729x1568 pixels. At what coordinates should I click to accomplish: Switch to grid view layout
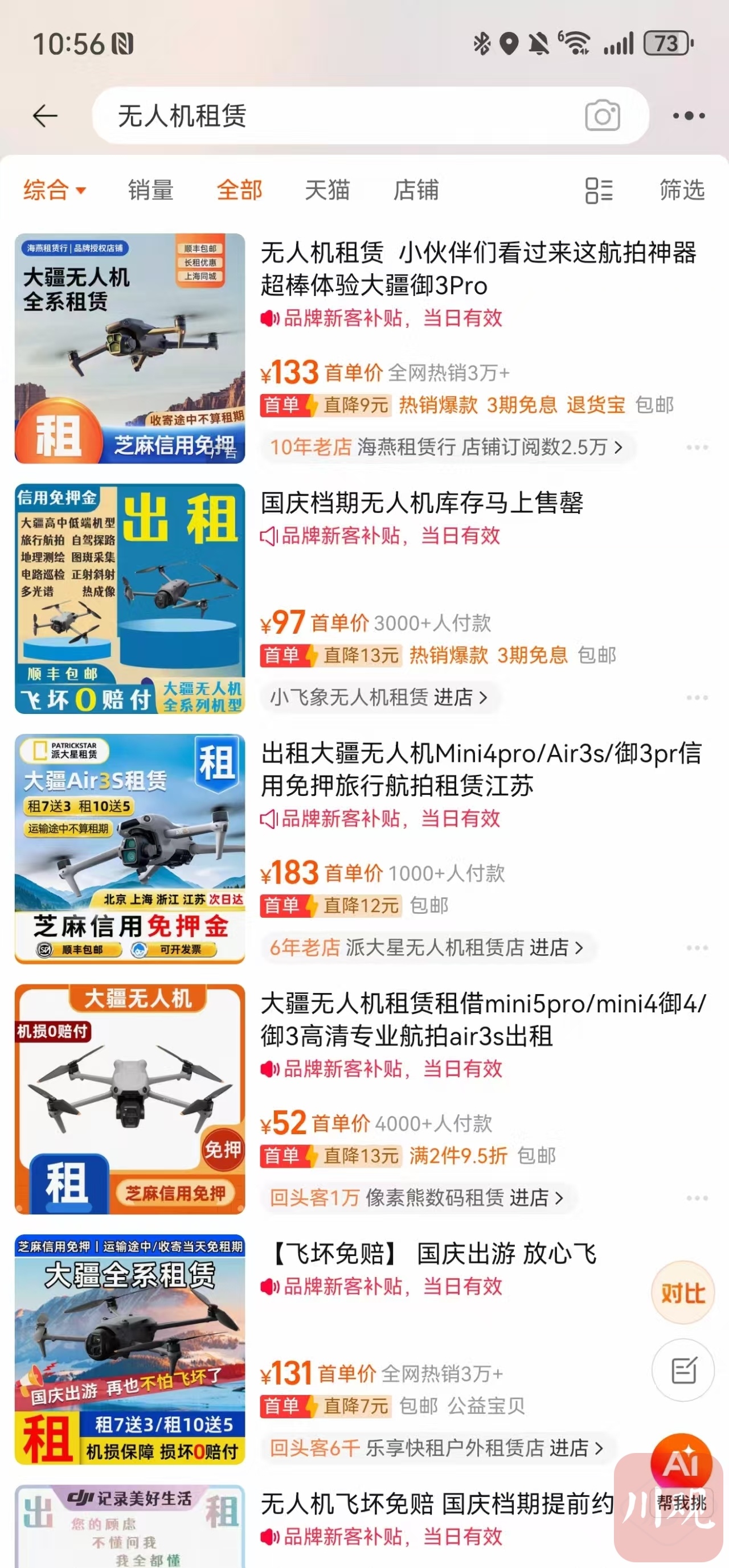point(599,191)
